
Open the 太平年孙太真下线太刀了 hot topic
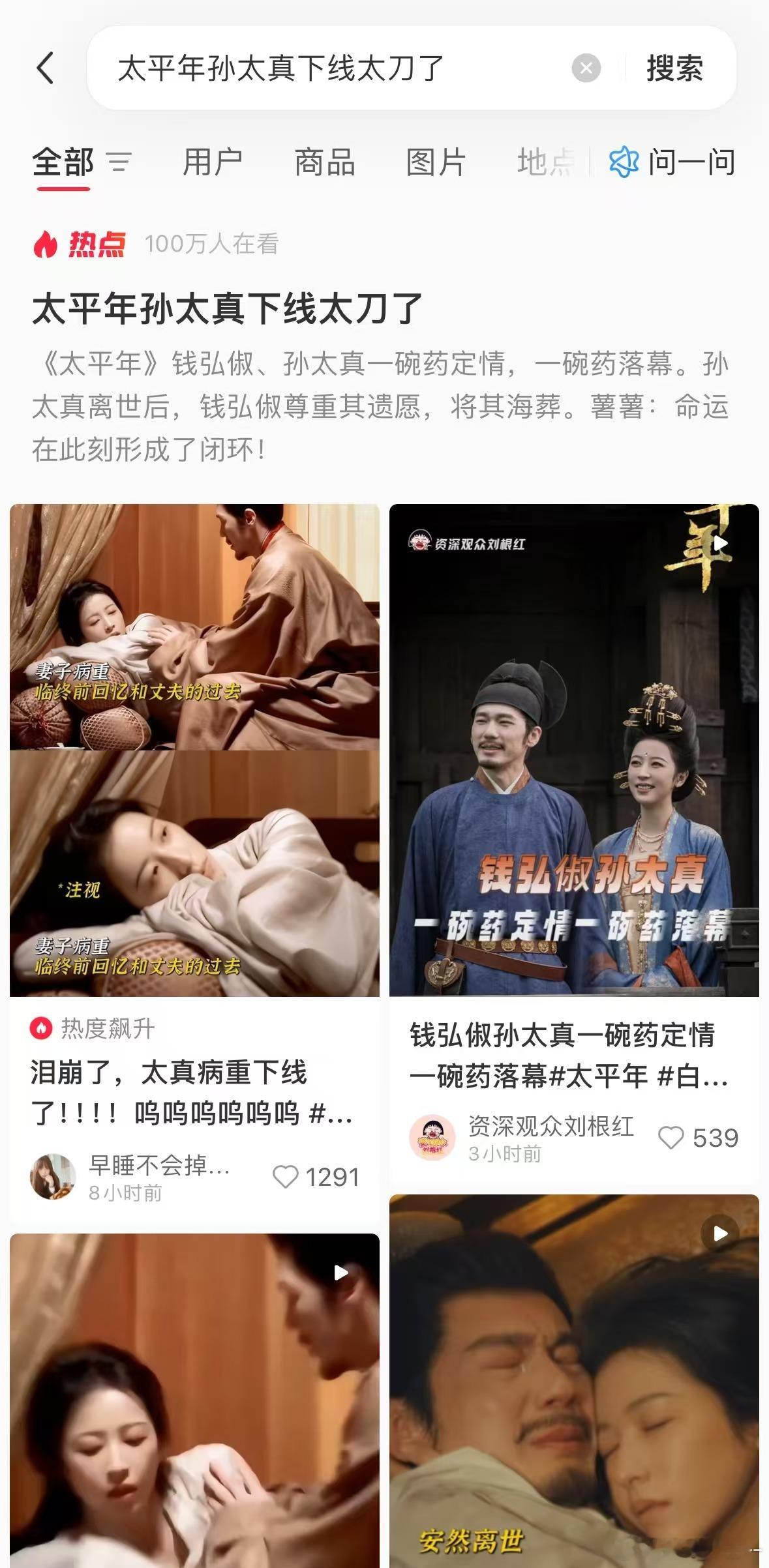(x=228, y=306)
